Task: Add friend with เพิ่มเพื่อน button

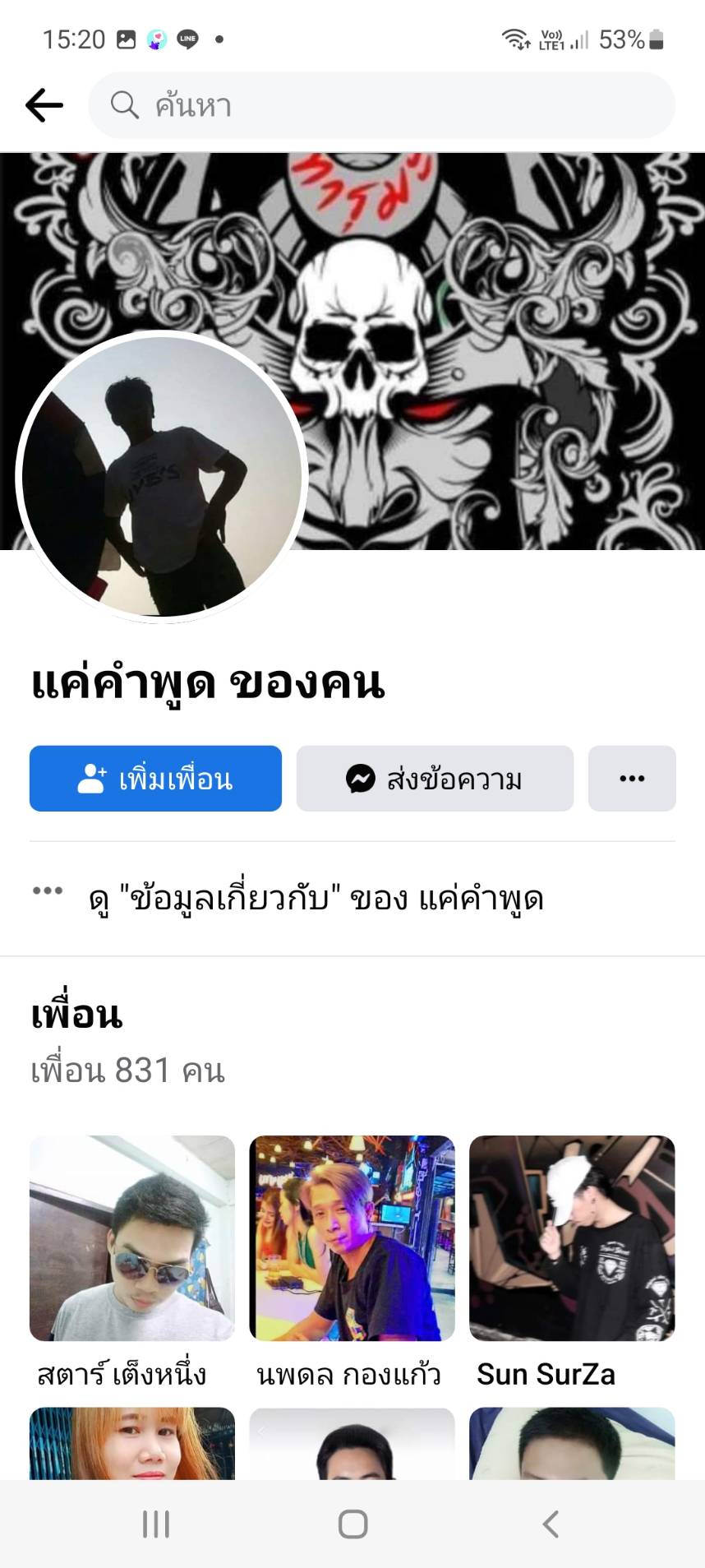Action: pos(155,778)
